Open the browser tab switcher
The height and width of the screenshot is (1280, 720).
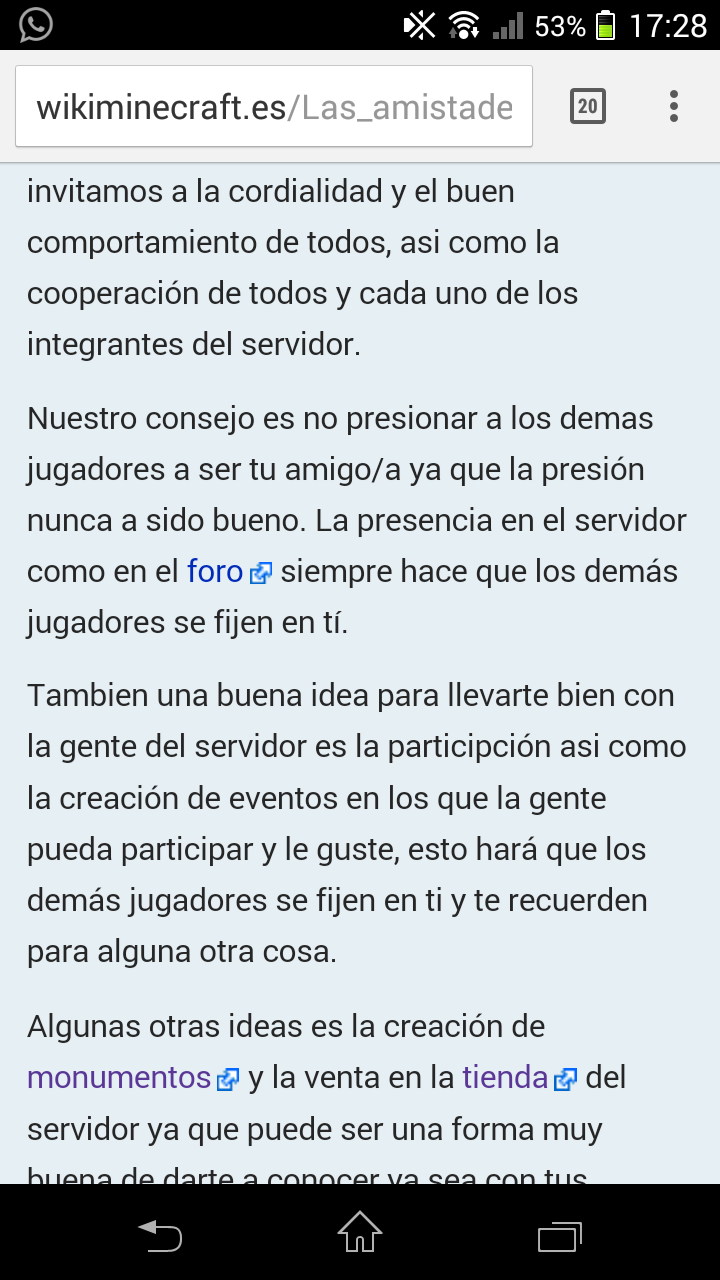click(x=588, y=106)
